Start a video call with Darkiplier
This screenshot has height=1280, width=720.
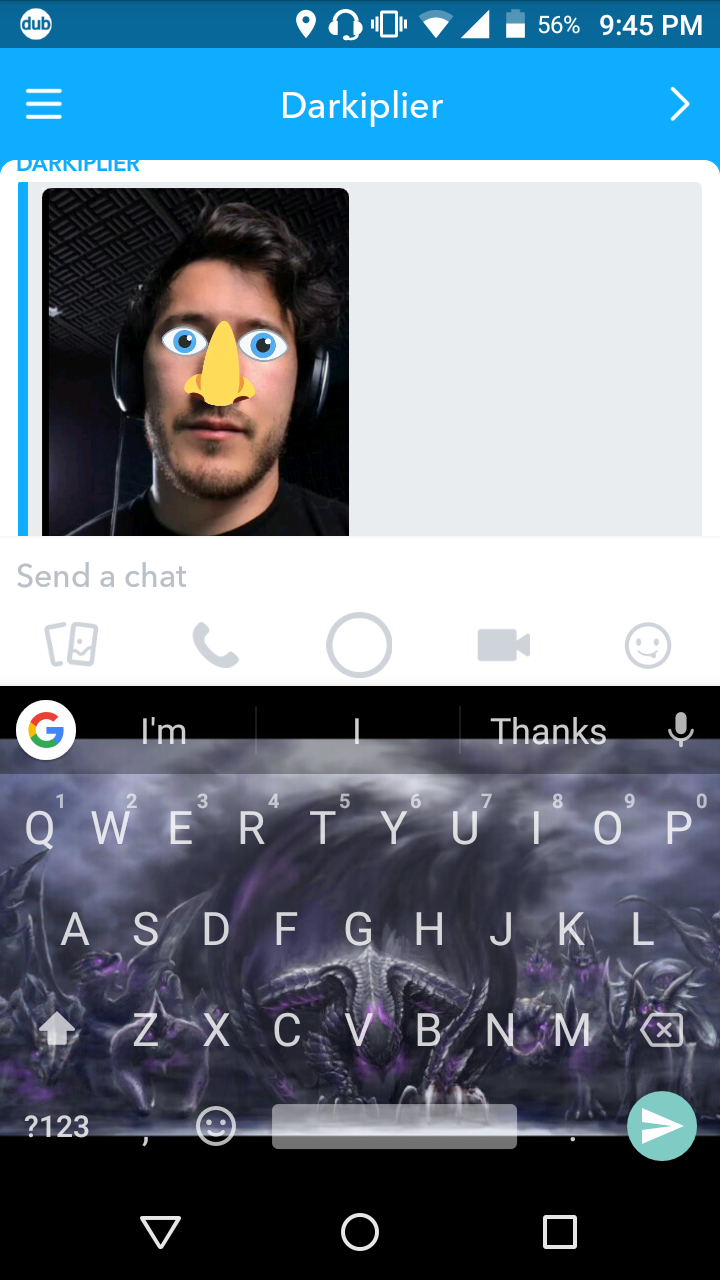tap(503, 646)
